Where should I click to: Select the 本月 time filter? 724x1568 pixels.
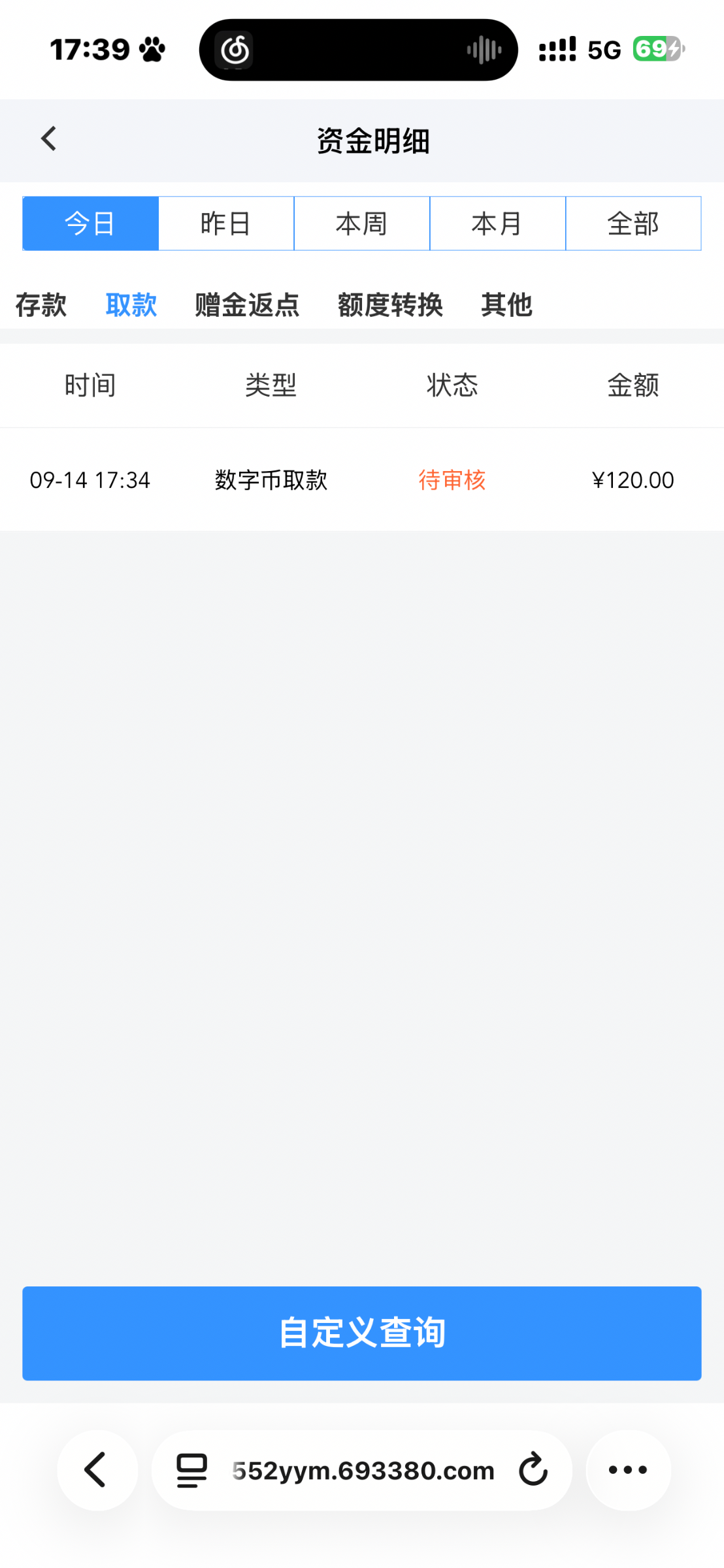click(x=497, y=223)
